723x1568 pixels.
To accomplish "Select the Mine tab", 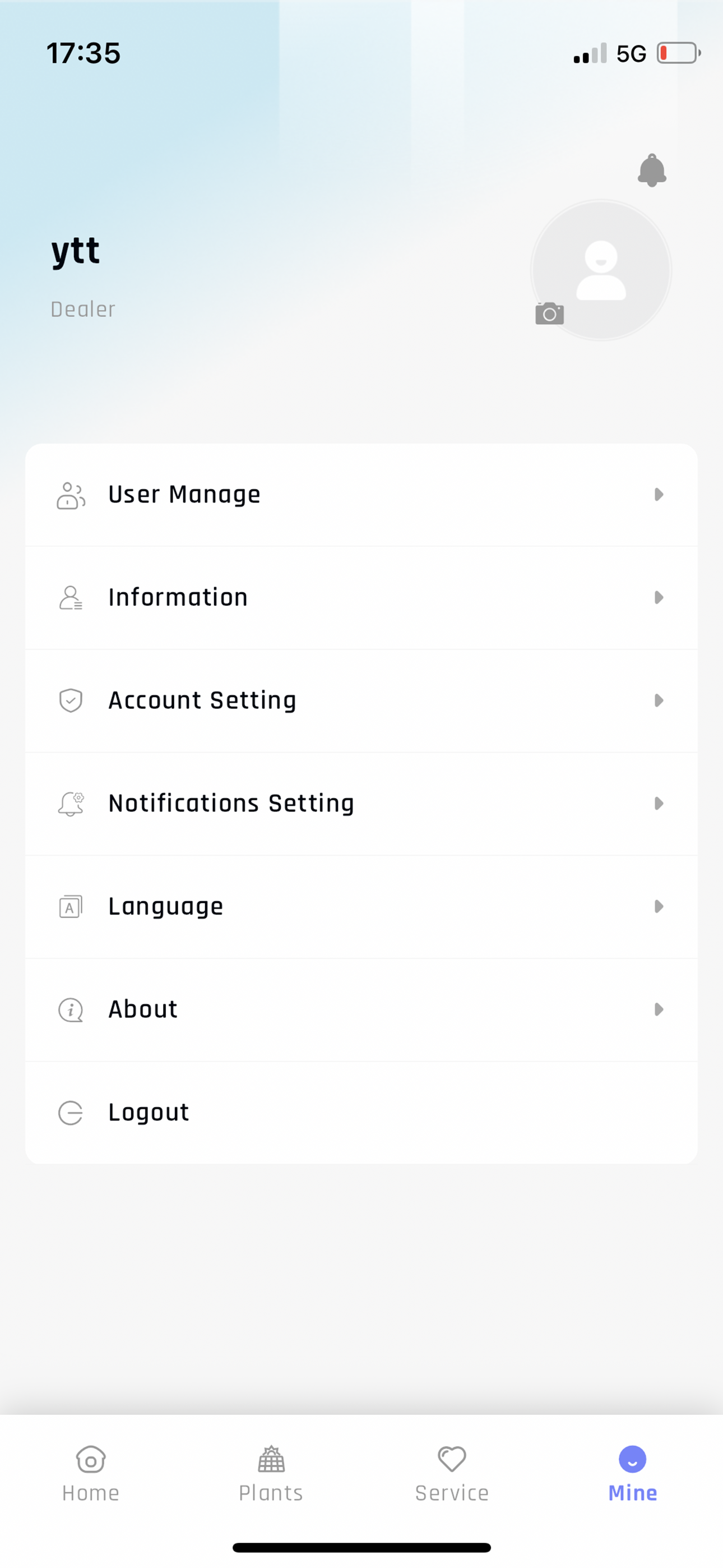I will tap(632, 1474).
